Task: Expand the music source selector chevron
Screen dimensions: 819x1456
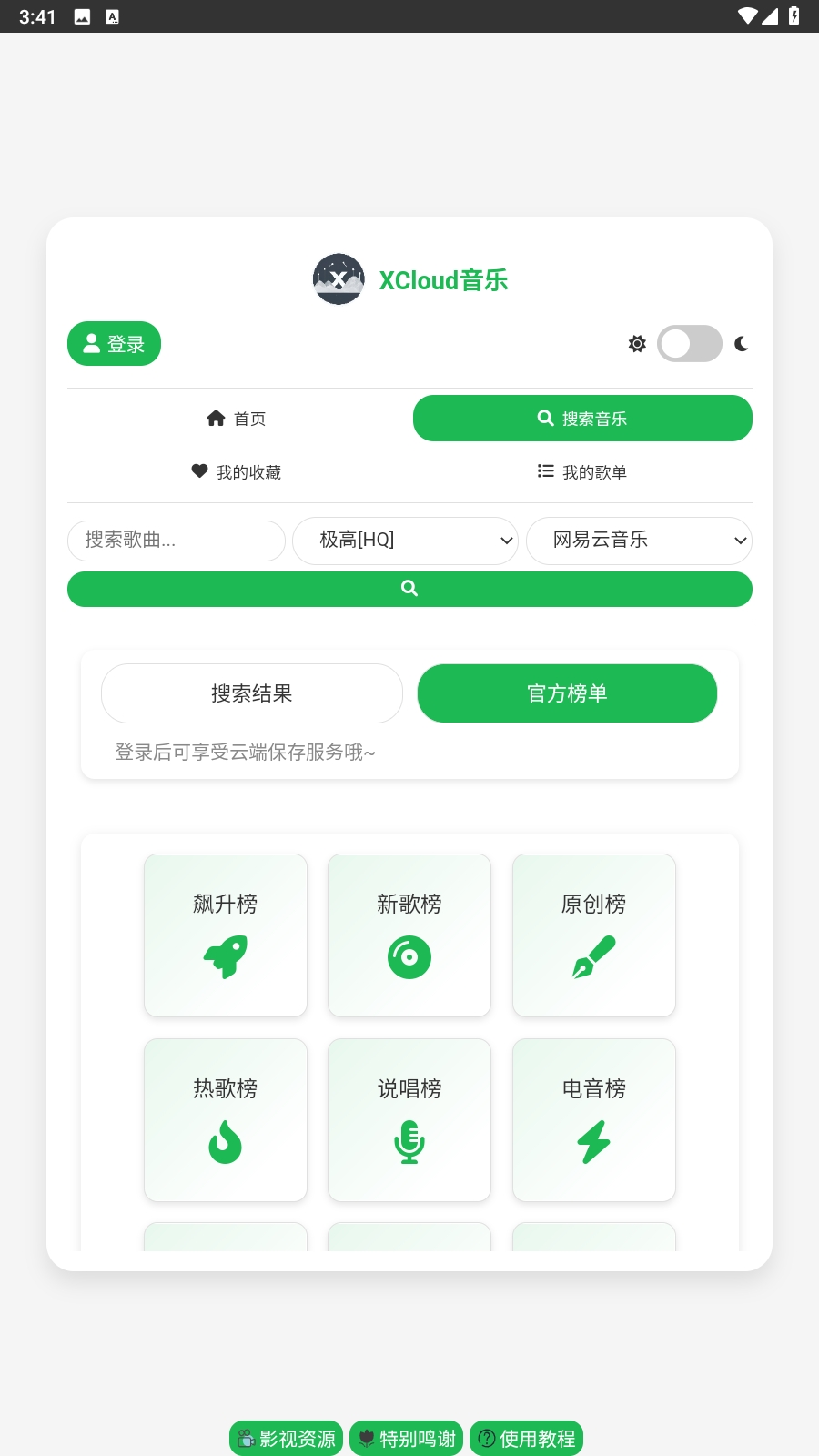Action: (x=741, y=541)
